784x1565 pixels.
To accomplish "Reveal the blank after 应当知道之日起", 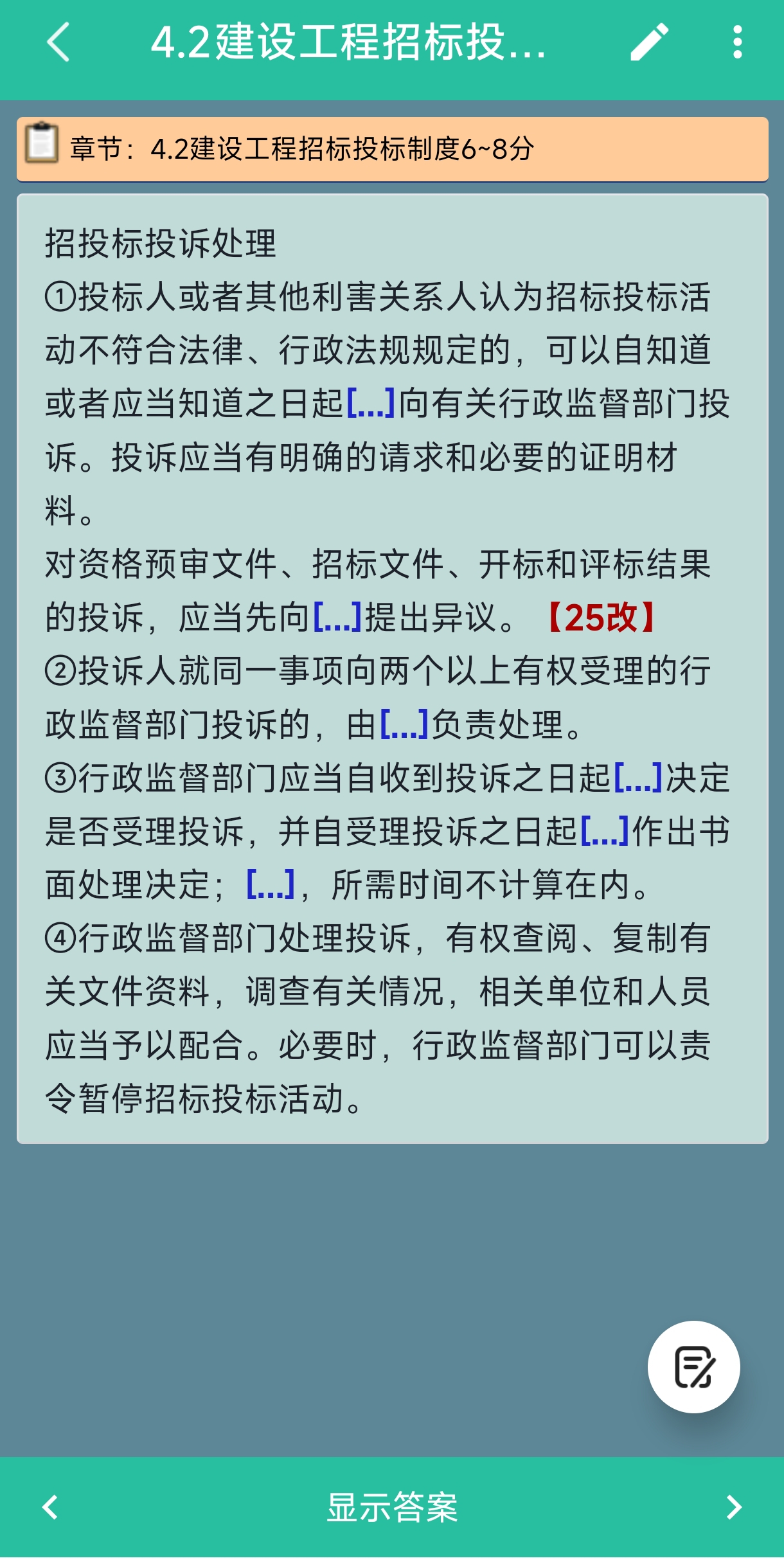I will point(371,404).
